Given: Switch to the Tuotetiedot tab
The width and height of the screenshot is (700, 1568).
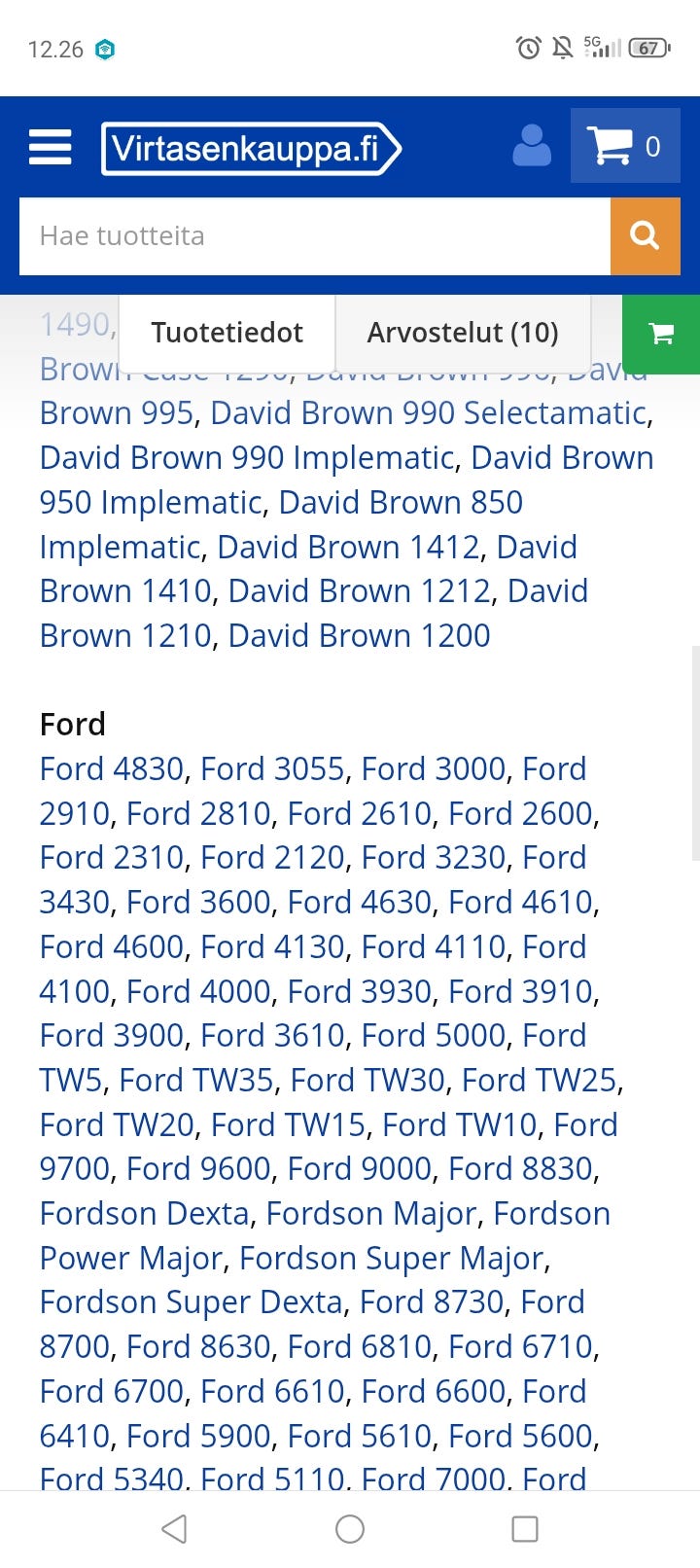Looking at the screenshot, I should click(227, 333).
